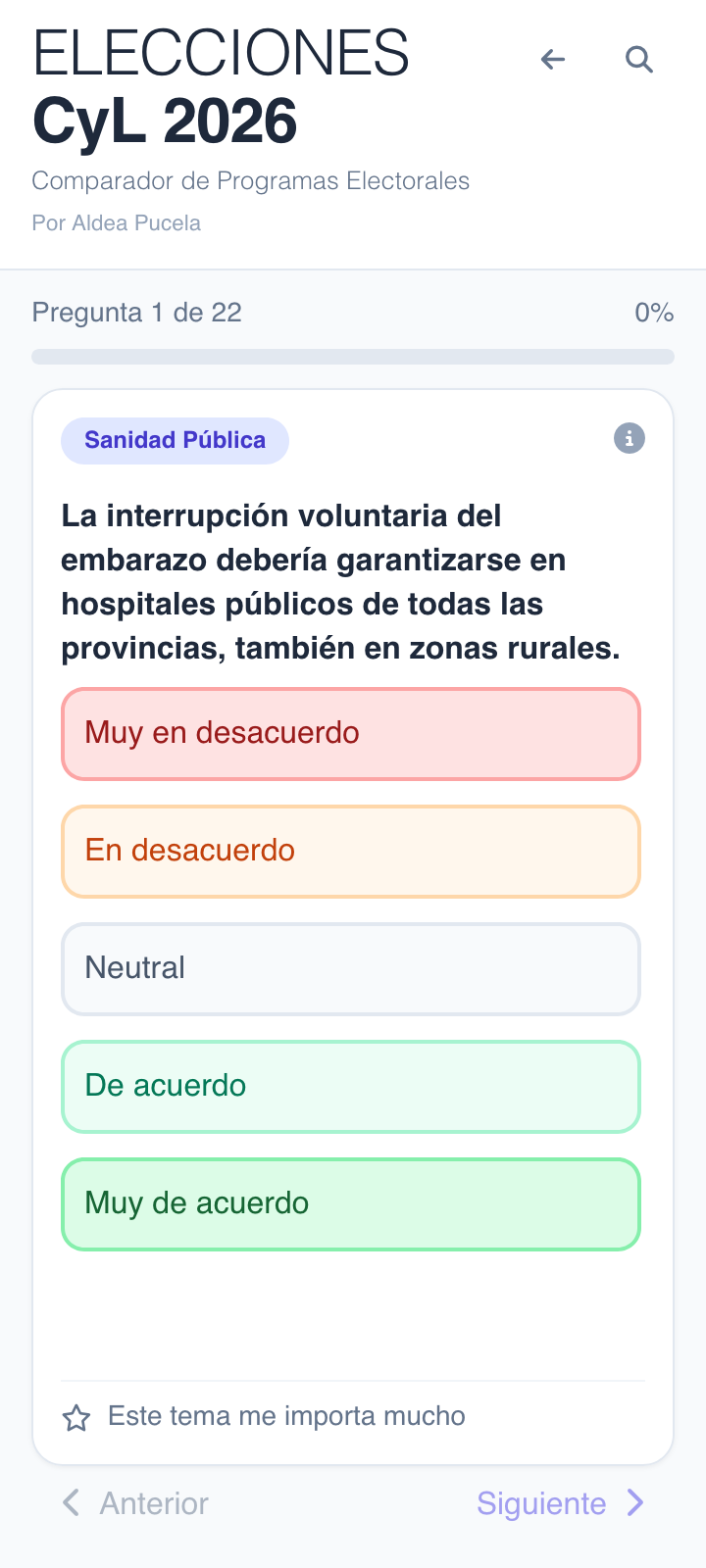Go back using the header arrow
Viewport: 706px width, 1568px height.
pyautogui.click(x=553, y=60)
